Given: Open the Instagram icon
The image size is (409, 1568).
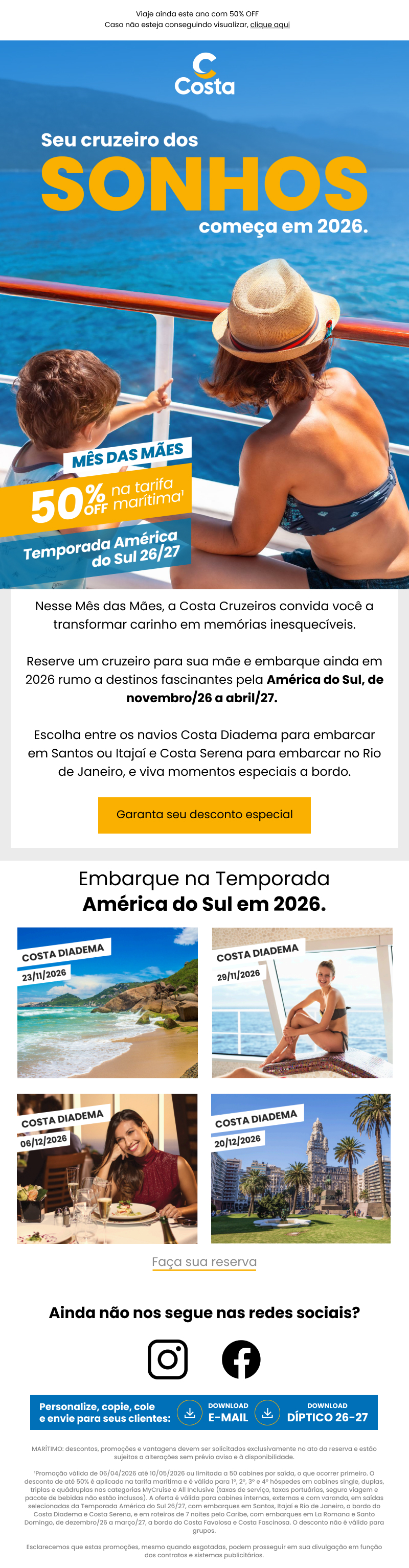Looking at the screenshot, I should [168, 1359].
